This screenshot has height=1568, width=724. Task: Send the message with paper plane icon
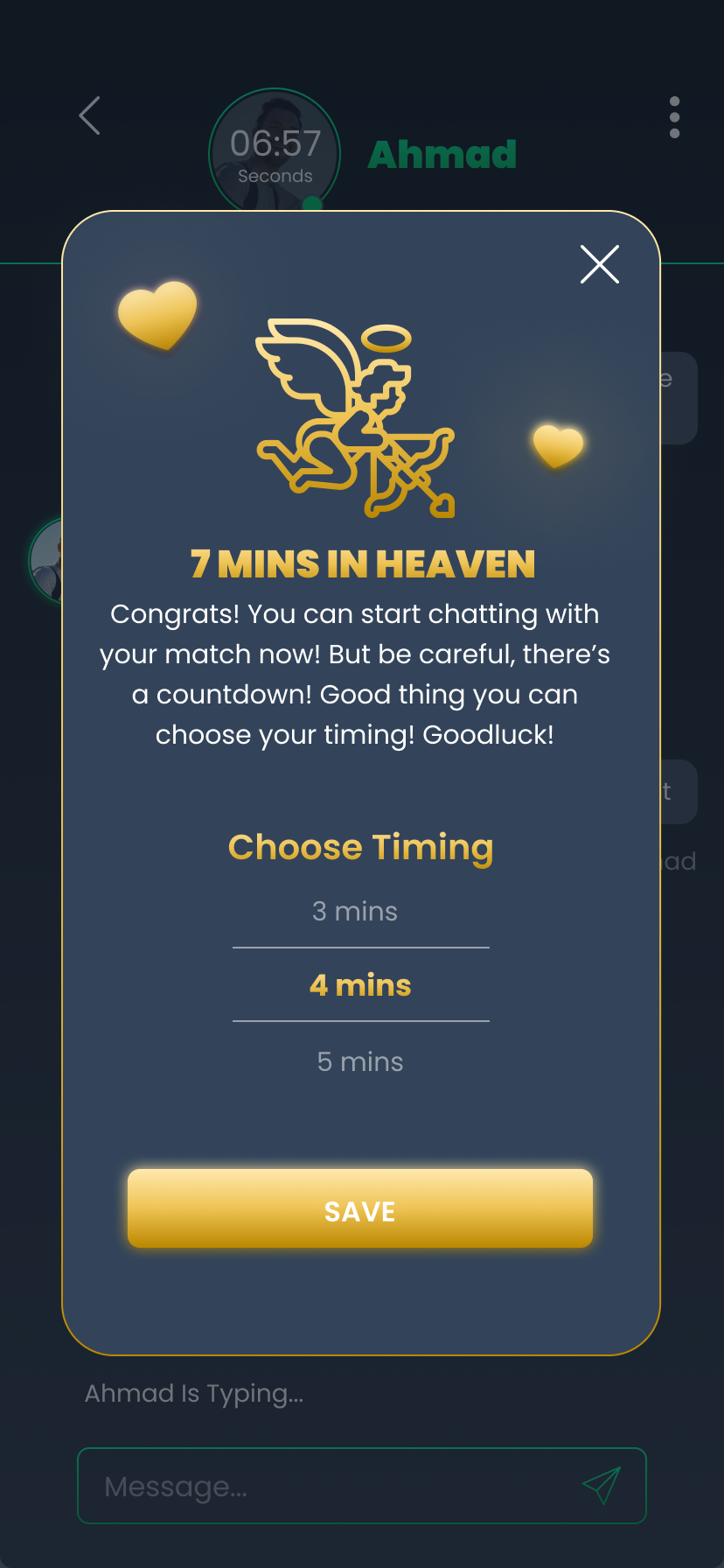(x=602, y=1486)
